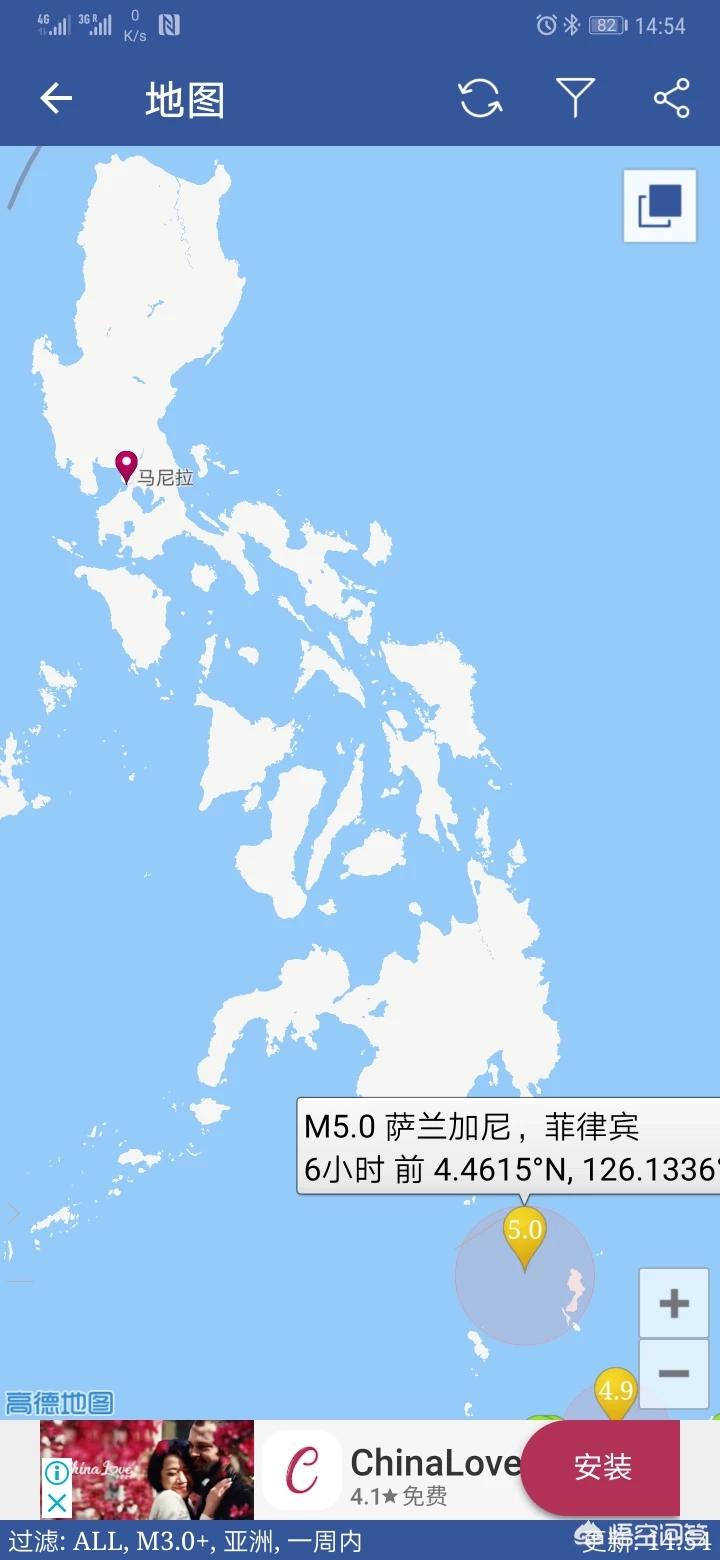Select the 4.9 earthquake marker
Viewport: 720px width, 1560px height.
pos(615,1392)
